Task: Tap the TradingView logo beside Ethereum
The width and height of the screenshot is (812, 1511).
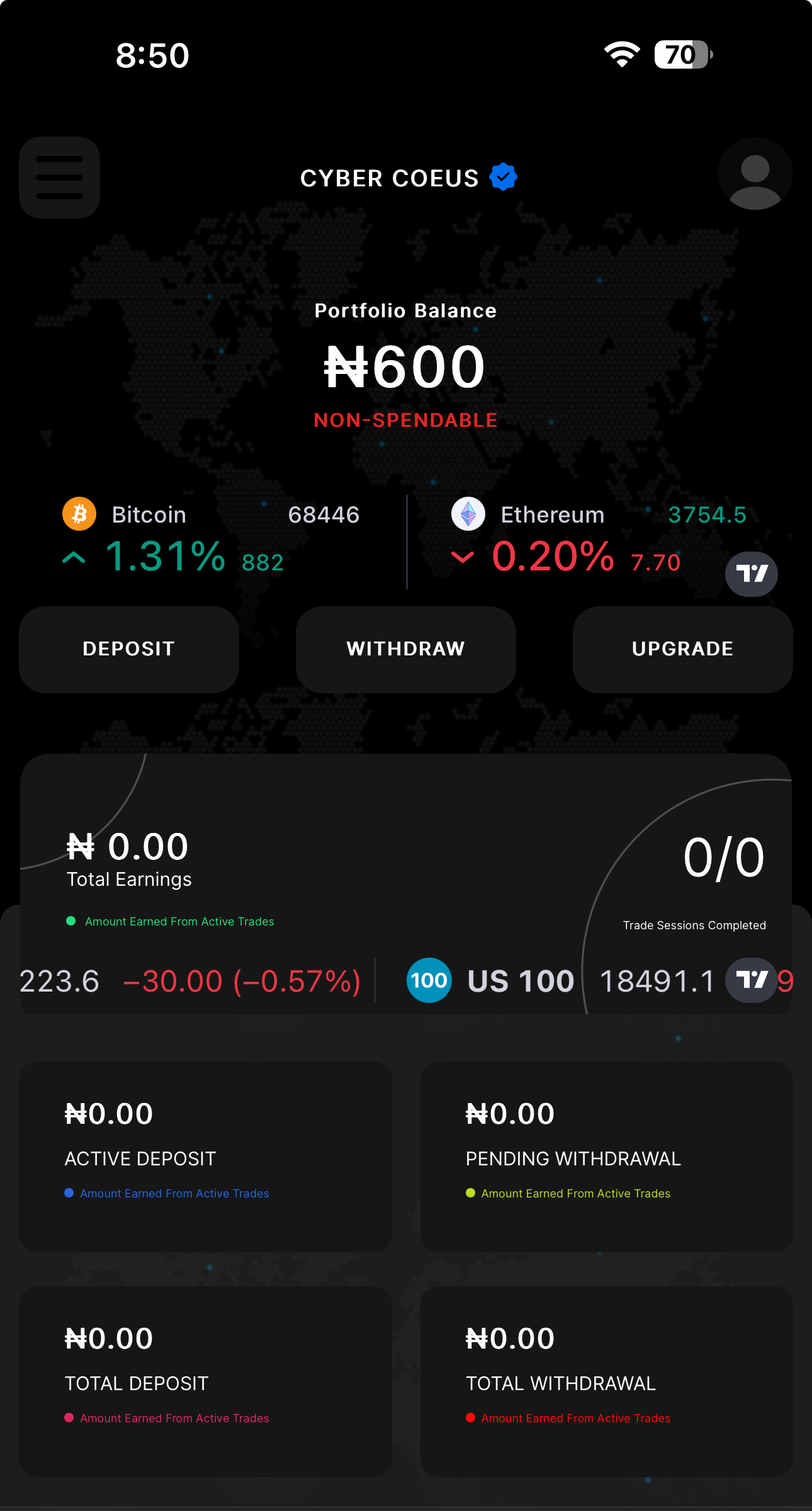Action: pyautogui.click(x=752, y=574)
